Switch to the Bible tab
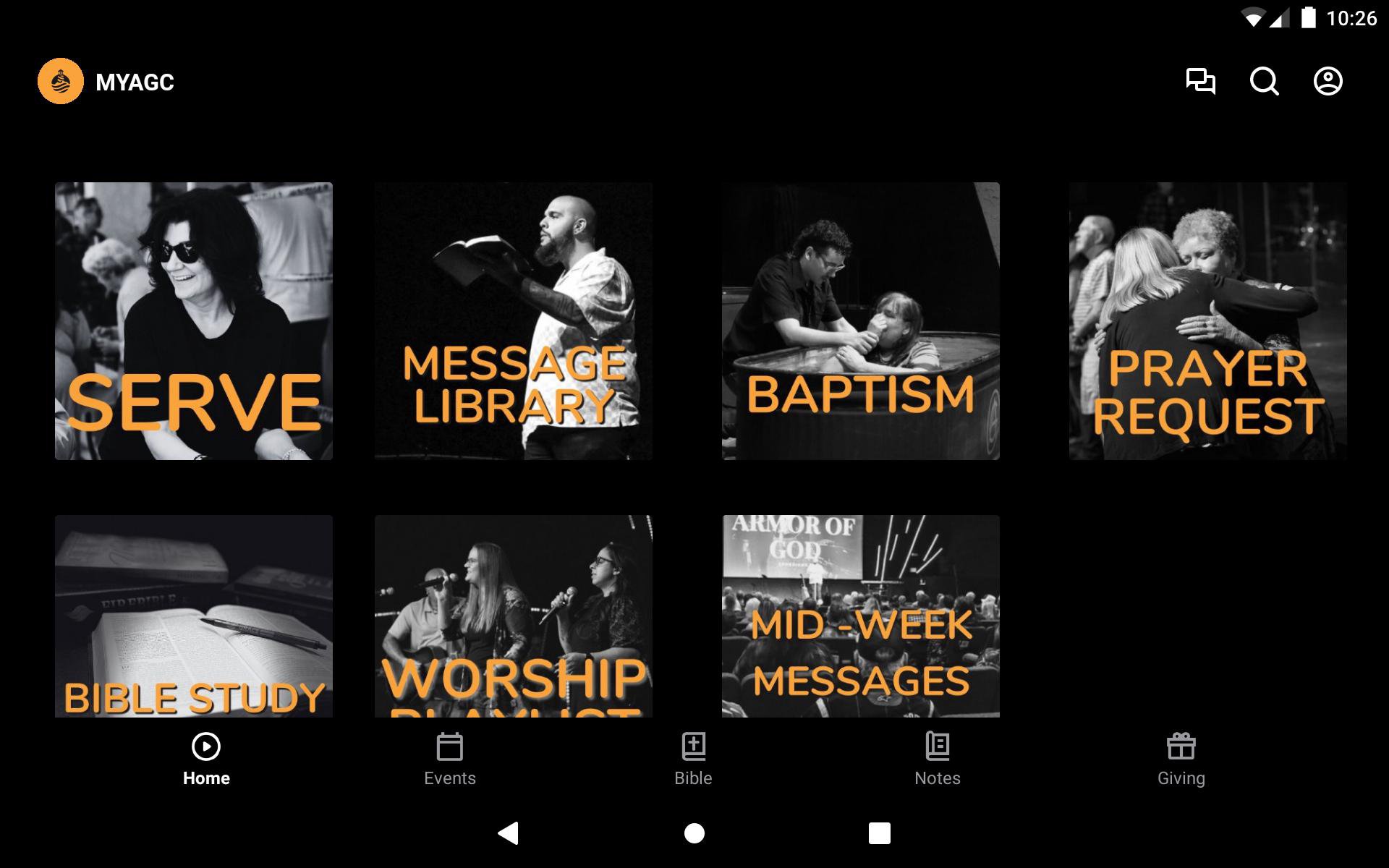Screen dimensions: 1389x868 (693, 759)
